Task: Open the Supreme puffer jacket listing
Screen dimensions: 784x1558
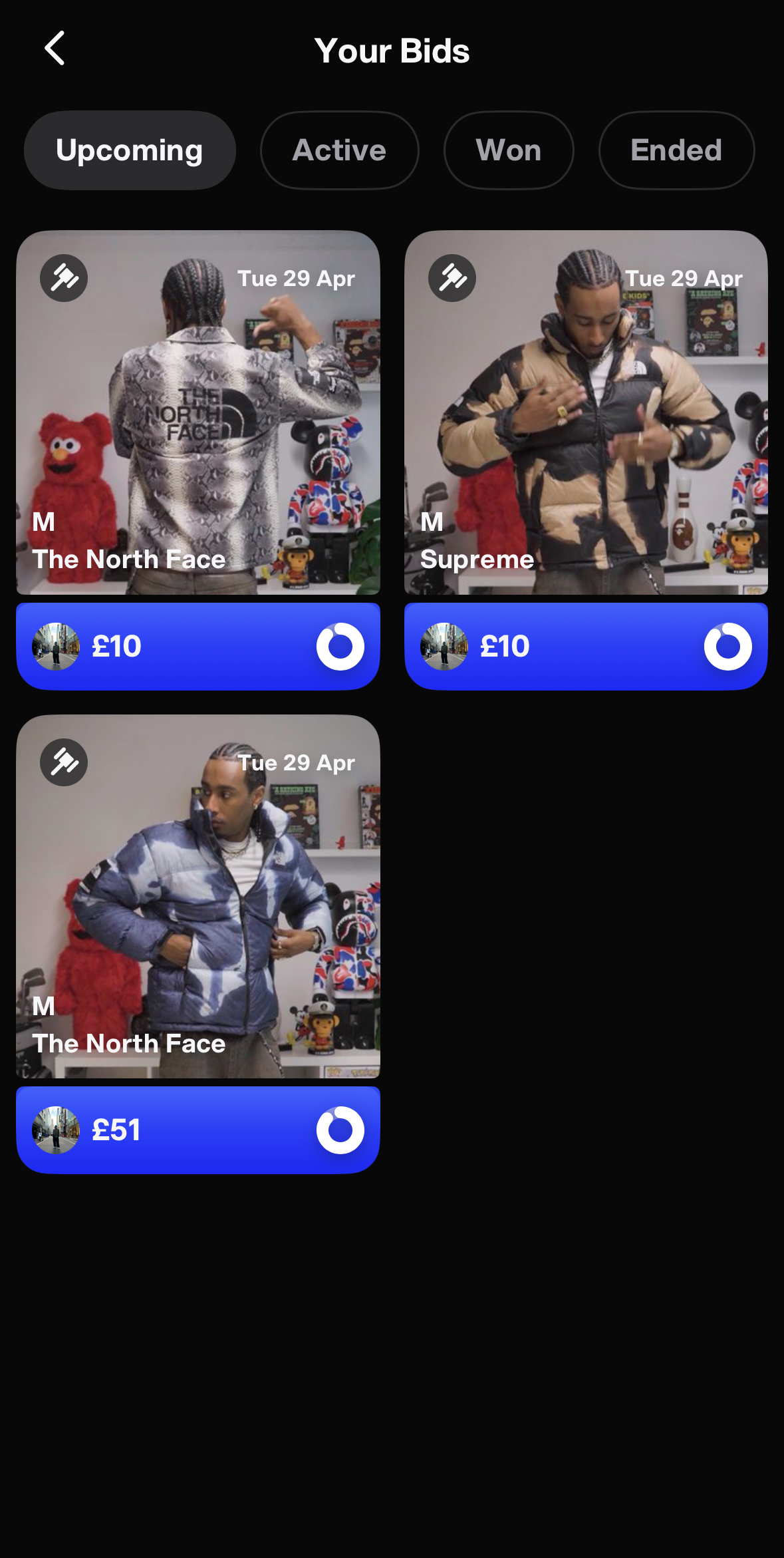Action: [x=586, y=412]
